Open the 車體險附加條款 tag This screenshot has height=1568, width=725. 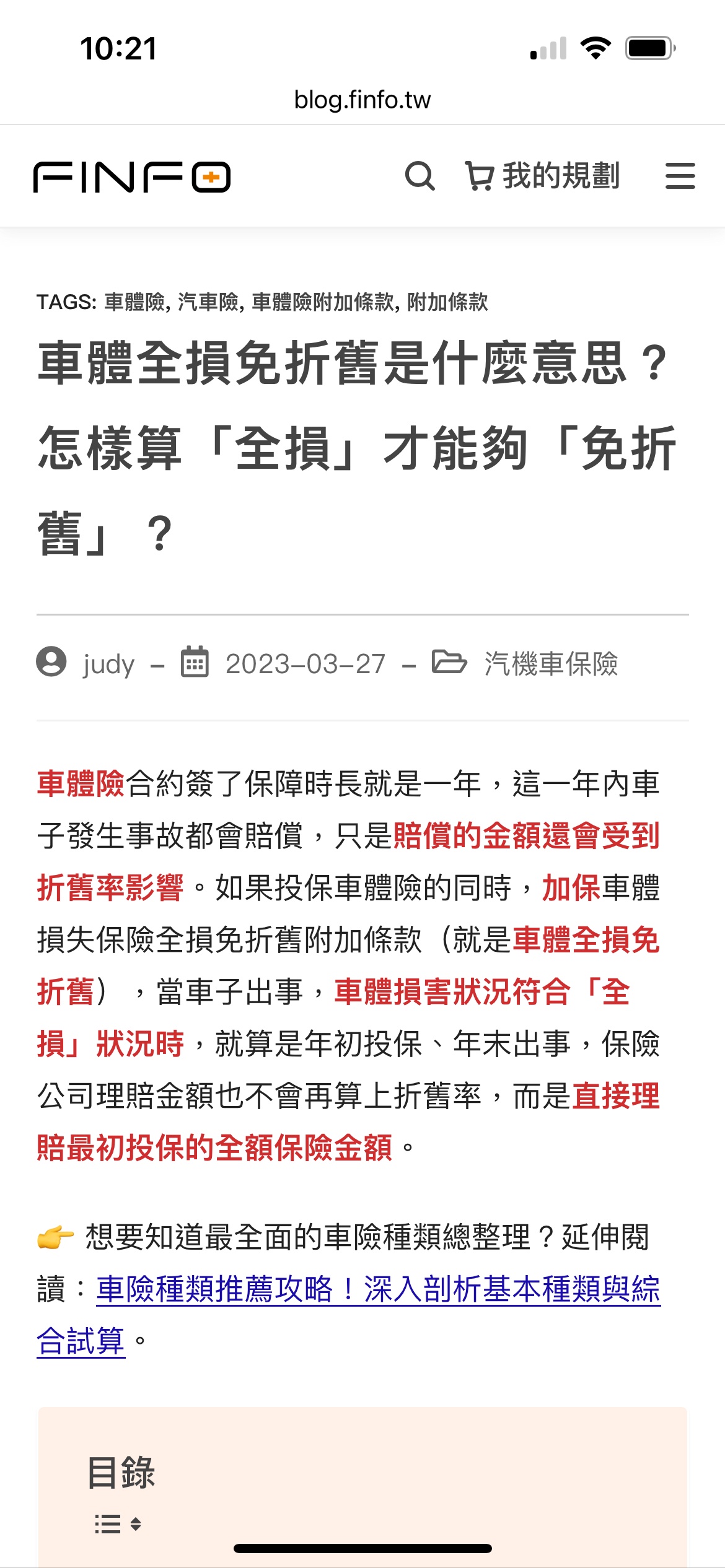tap(323, 302)
